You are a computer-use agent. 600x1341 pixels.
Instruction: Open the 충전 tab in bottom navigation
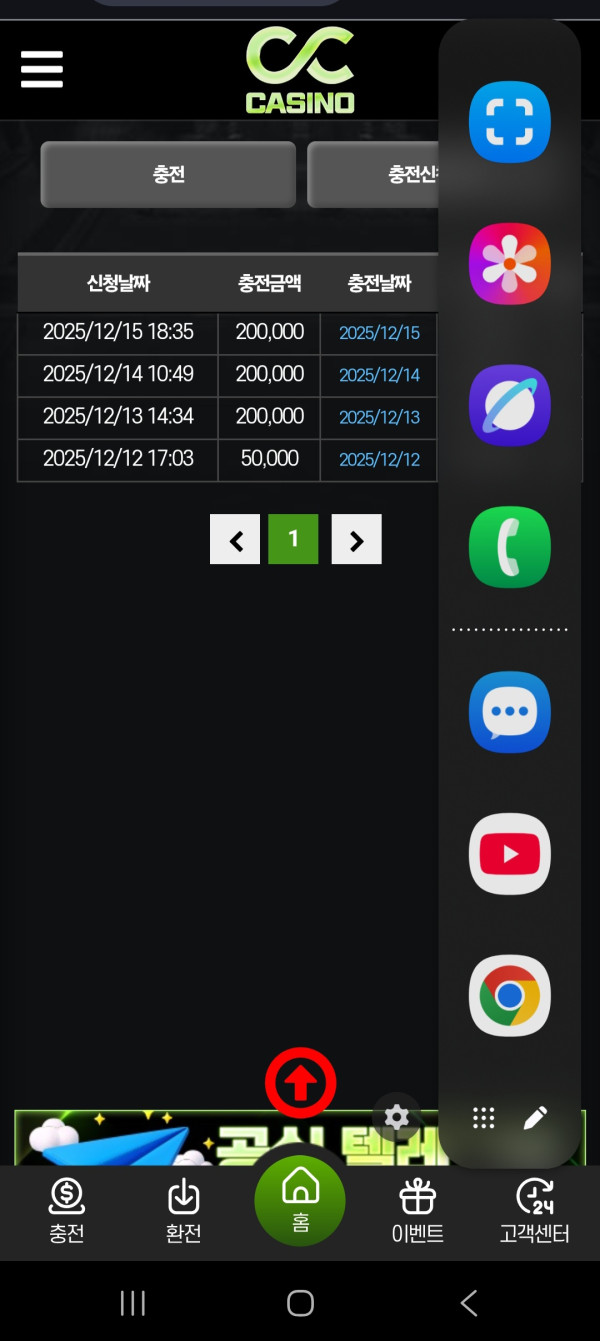[x=67, y=1211]
